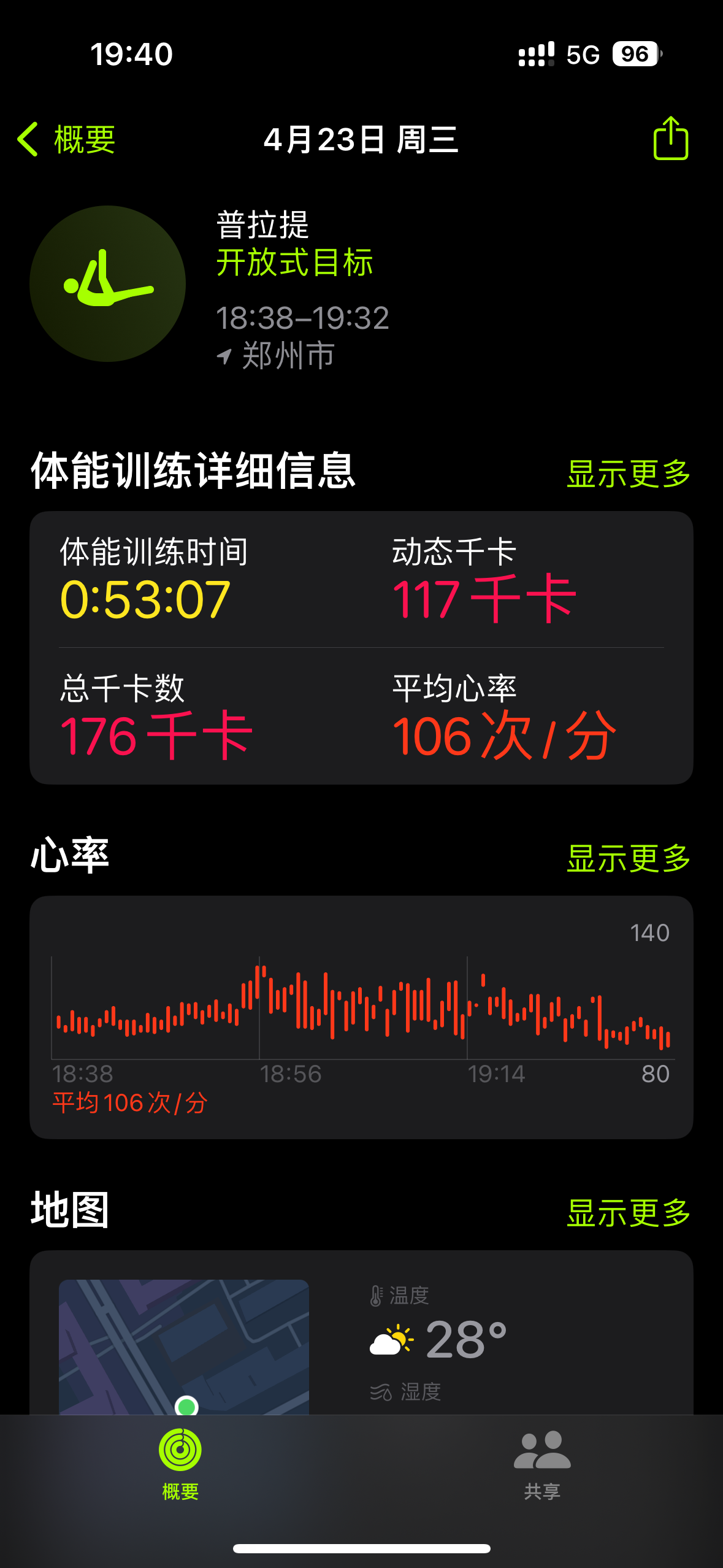
Task: Select the 概要 tab in bottom bar
Action: click(180, 1464)
